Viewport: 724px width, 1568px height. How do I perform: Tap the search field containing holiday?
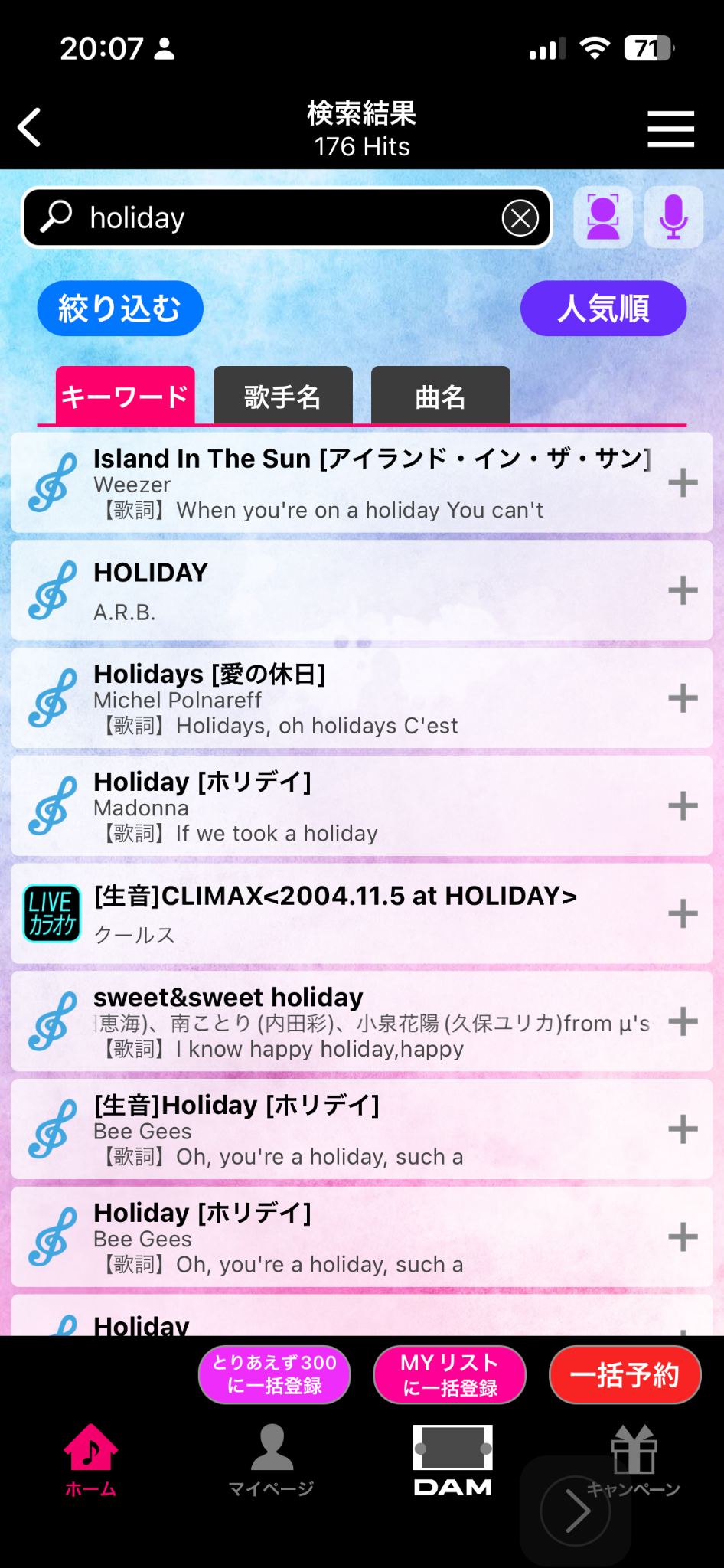point(287,218)
